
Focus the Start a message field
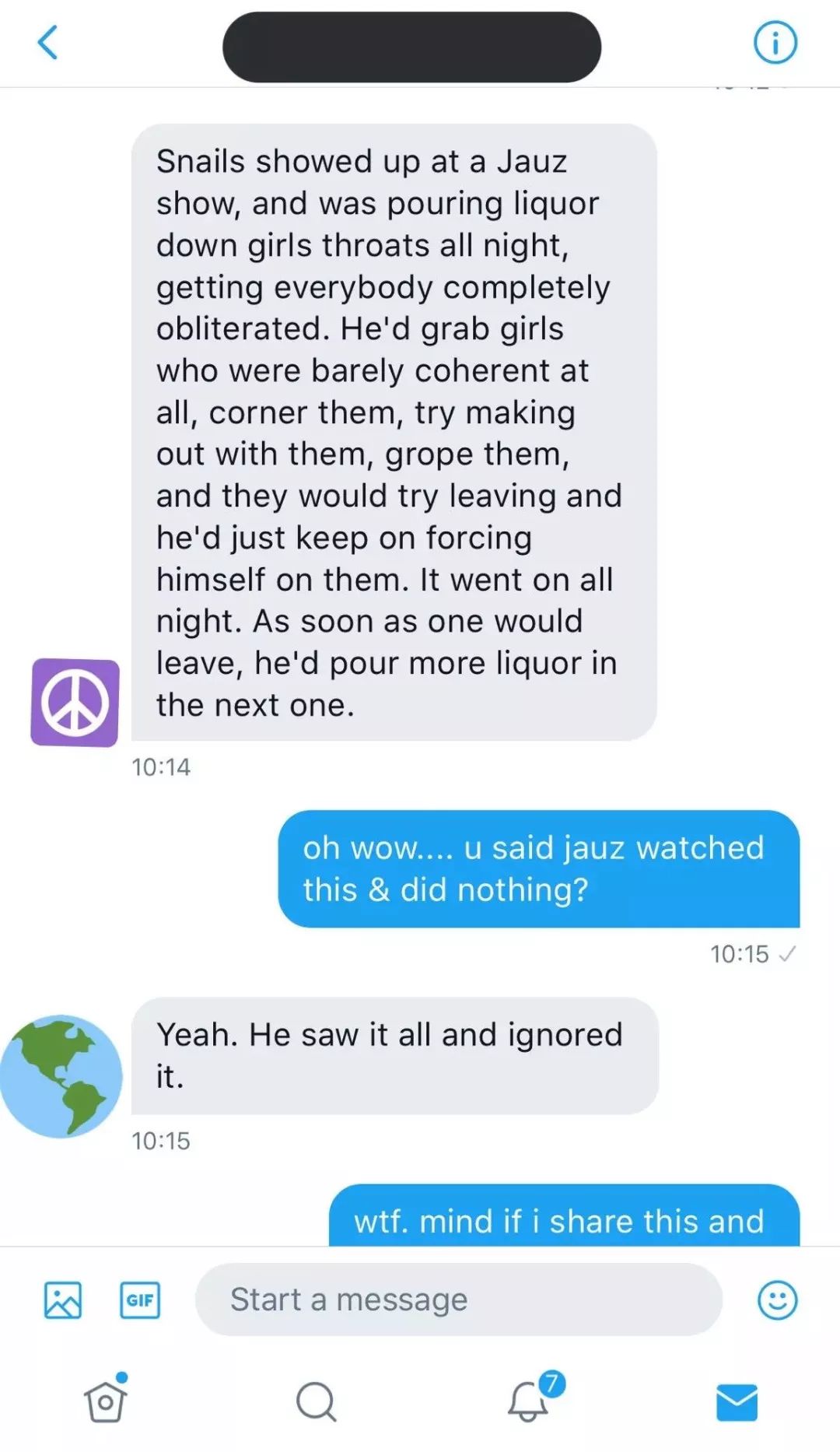(459, 1299)
